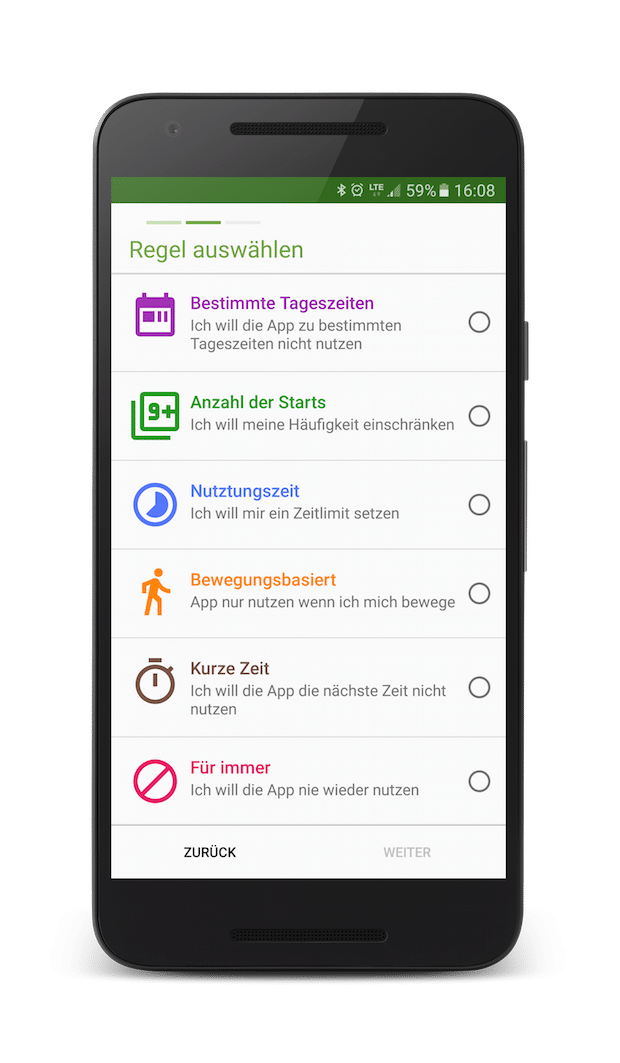This screenshot has height=1063, width=620.
Task: Go back with the Zurück button
Action: (x=210, y=852)
